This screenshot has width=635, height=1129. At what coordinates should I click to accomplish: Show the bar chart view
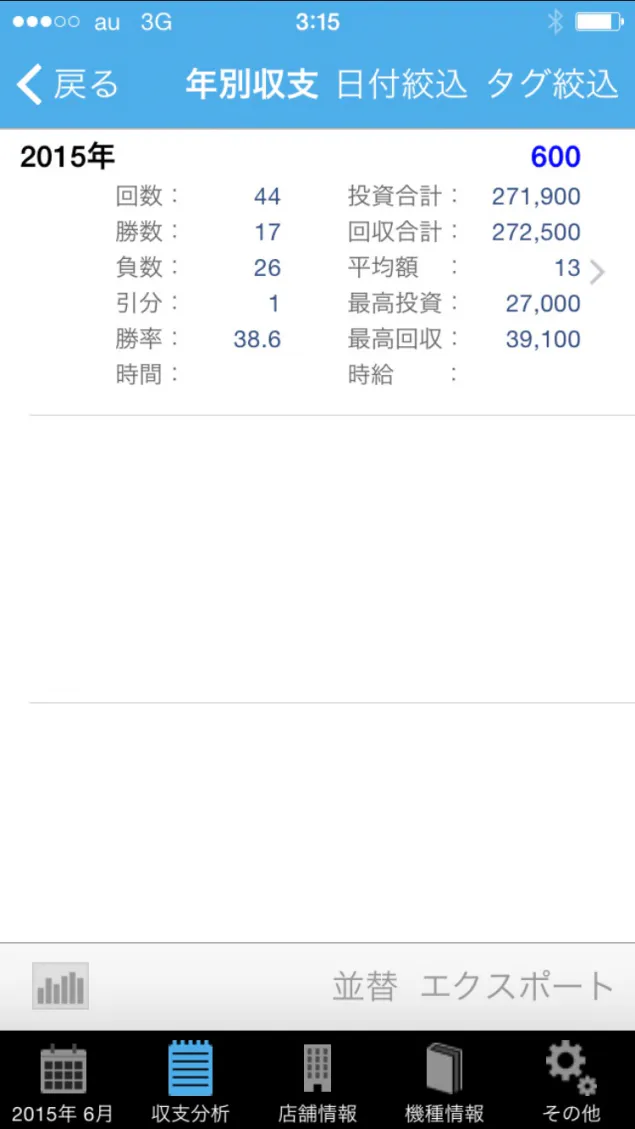[60, 986]
